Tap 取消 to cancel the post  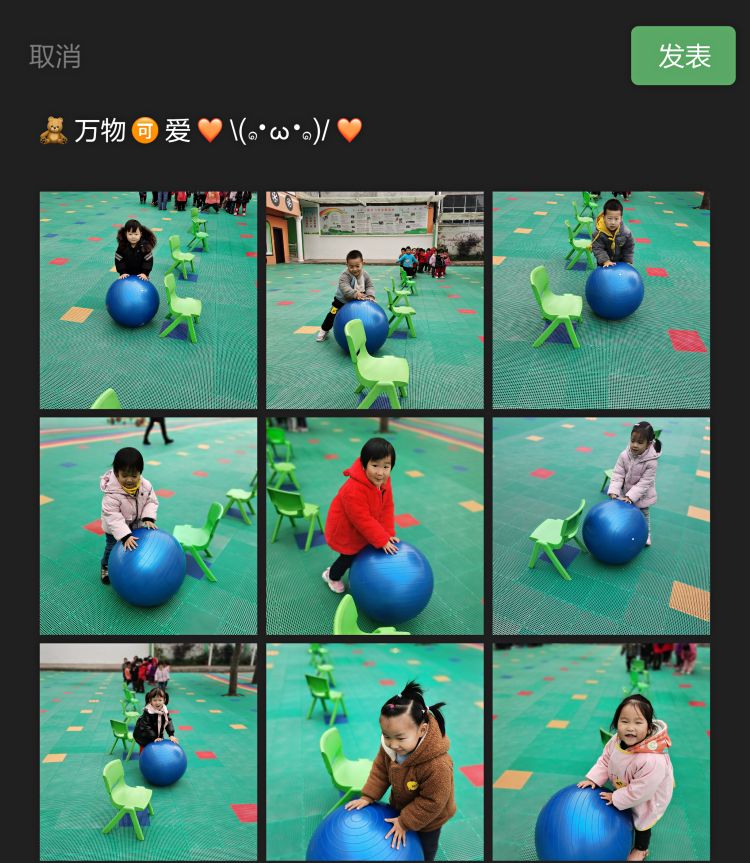coord(55,57)
